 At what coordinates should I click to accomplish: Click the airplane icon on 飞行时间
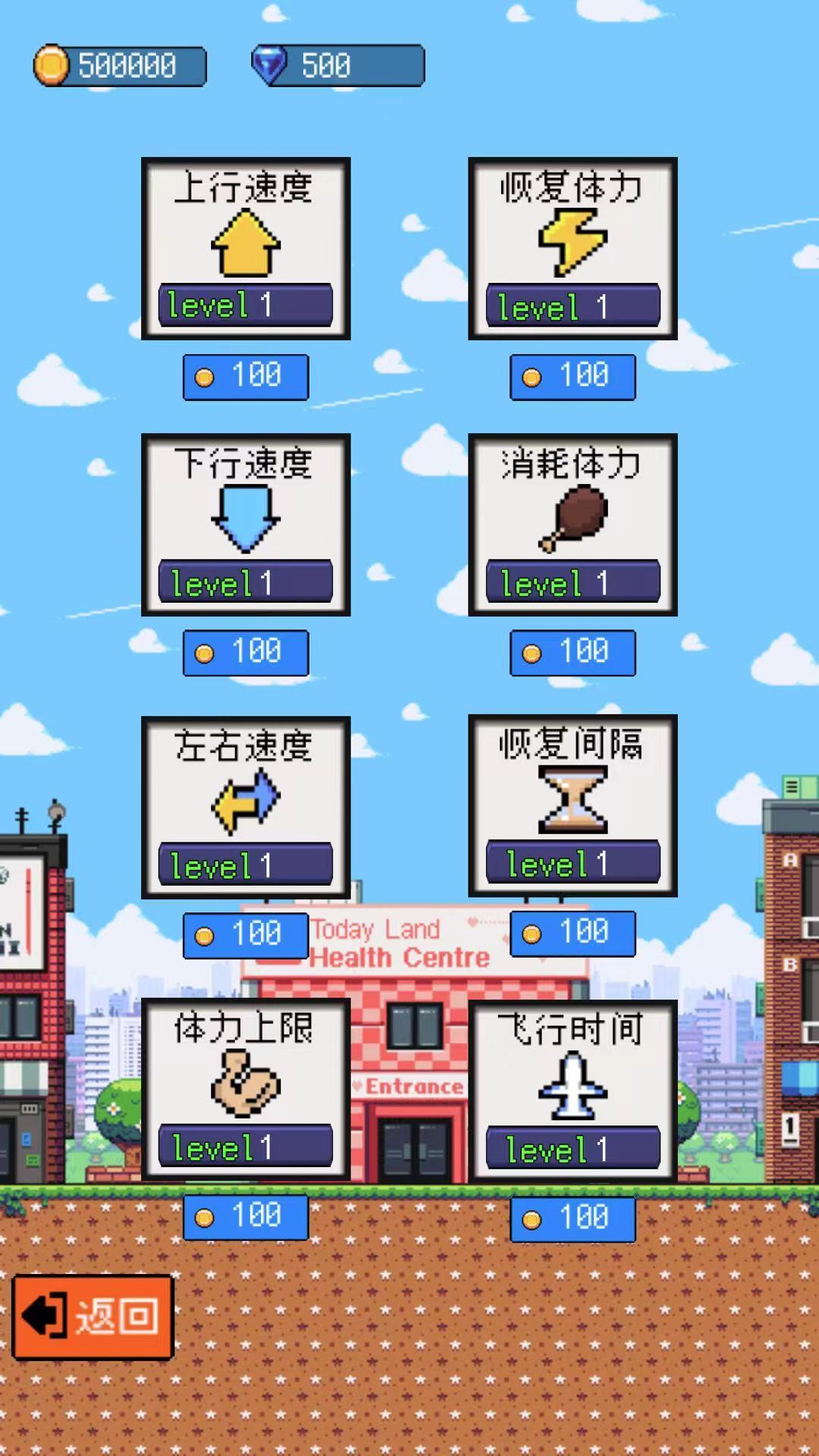click(x=571, y=1081)
